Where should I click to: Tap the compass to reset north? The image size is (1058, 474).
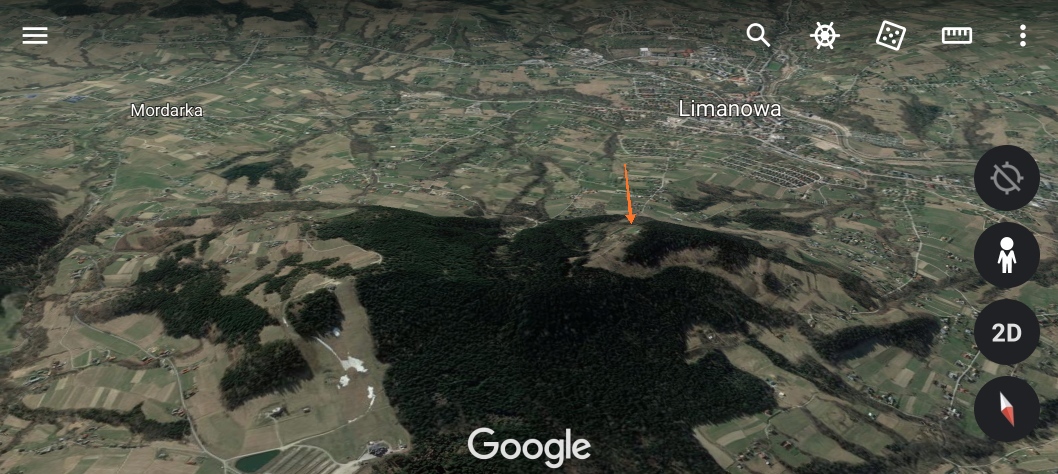pyautogui.click(x=1006, y=409)
